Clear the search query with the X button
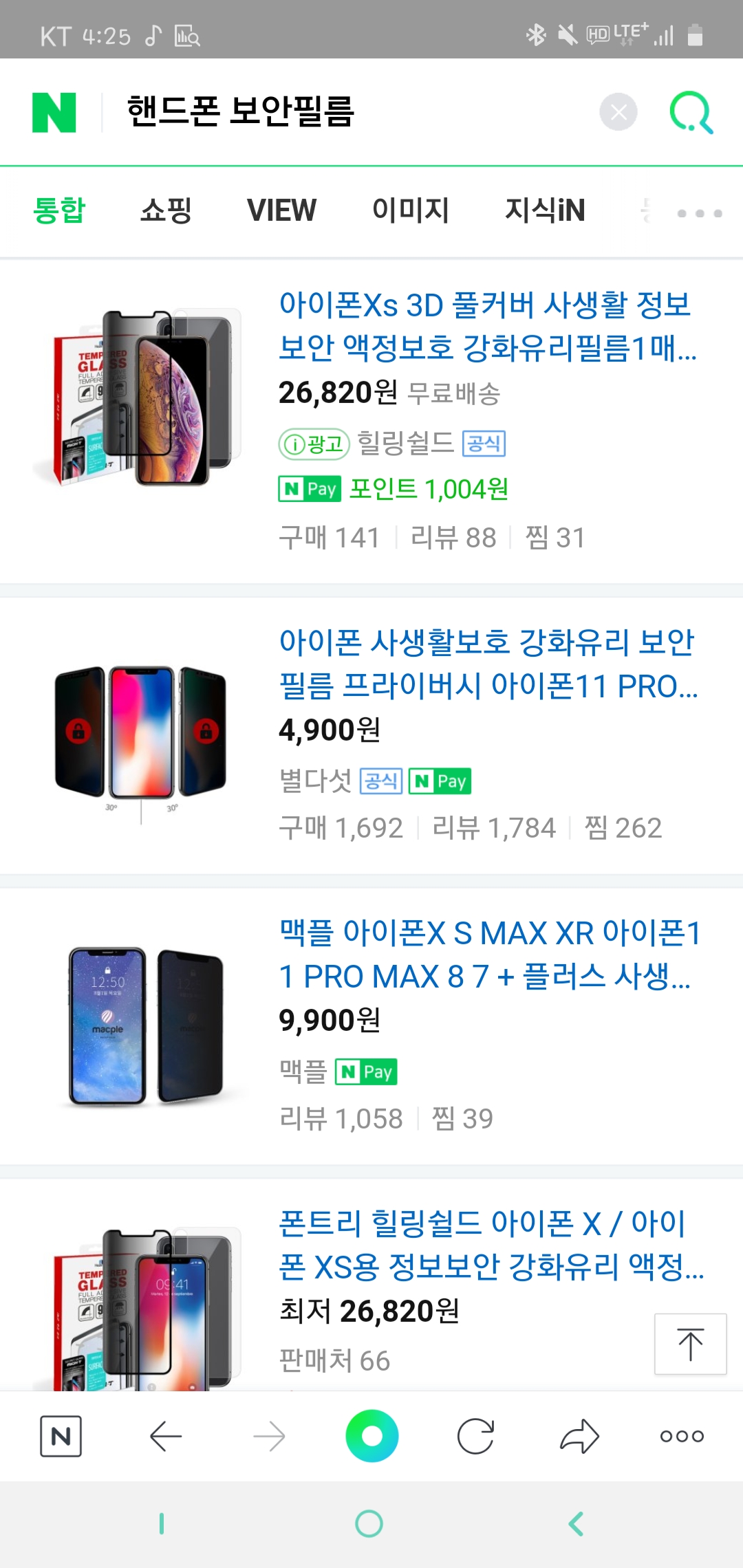This screenshot has width=743, height=1568. pos(618,112)
